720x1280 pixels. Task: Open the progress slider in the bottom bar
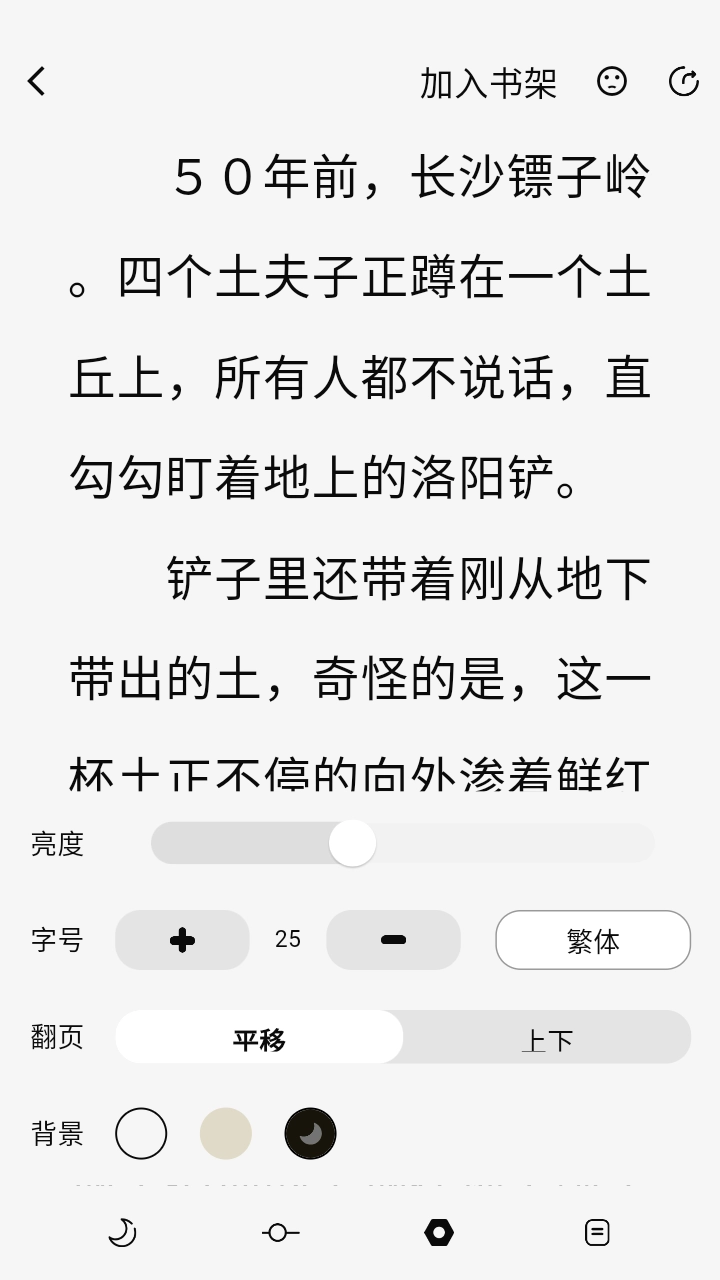[x=280, y=1232]
